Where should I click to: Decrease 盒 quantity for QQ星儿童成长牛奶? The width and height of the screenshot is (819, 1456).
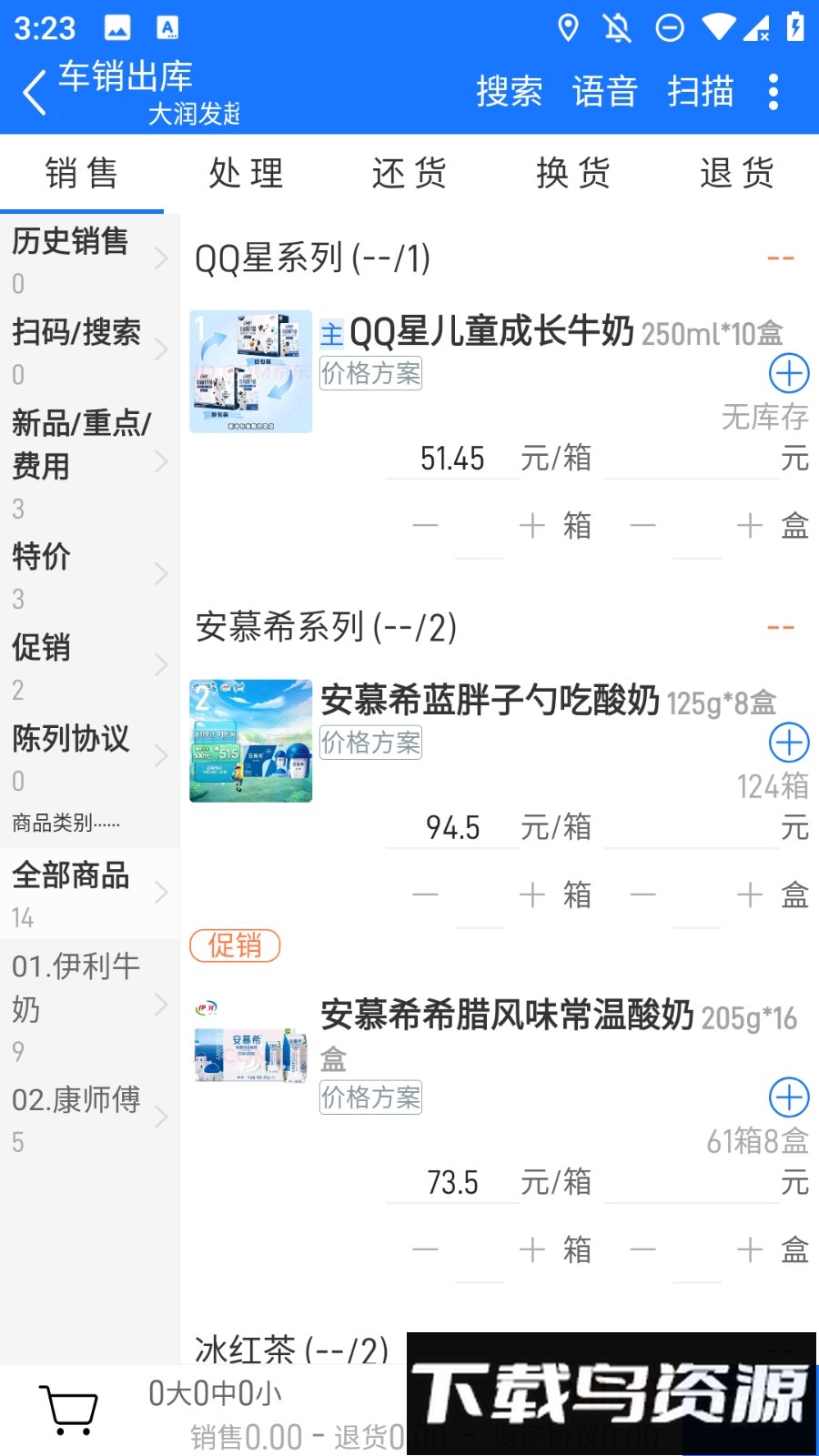642,525
